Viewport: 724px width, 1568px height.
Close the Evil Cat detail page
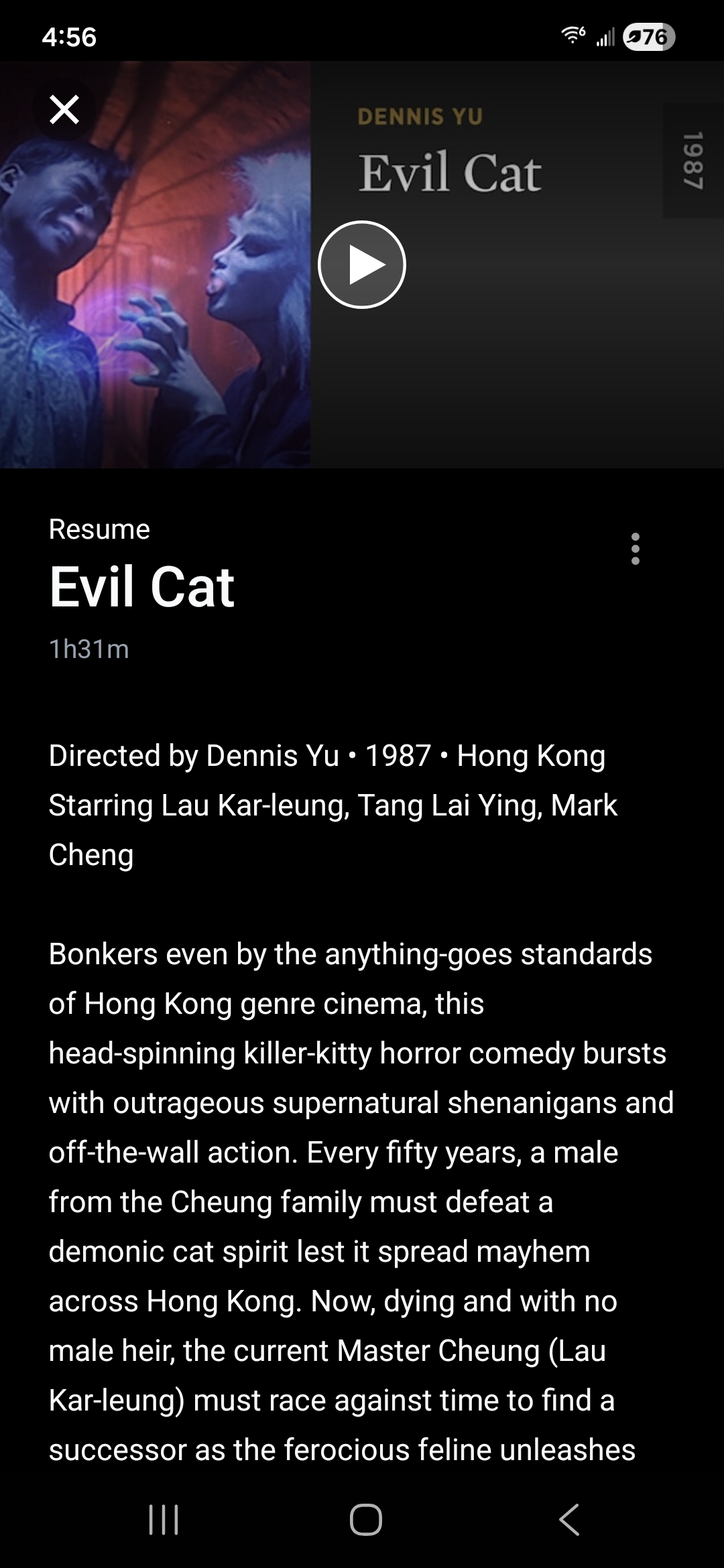[64, 109]
